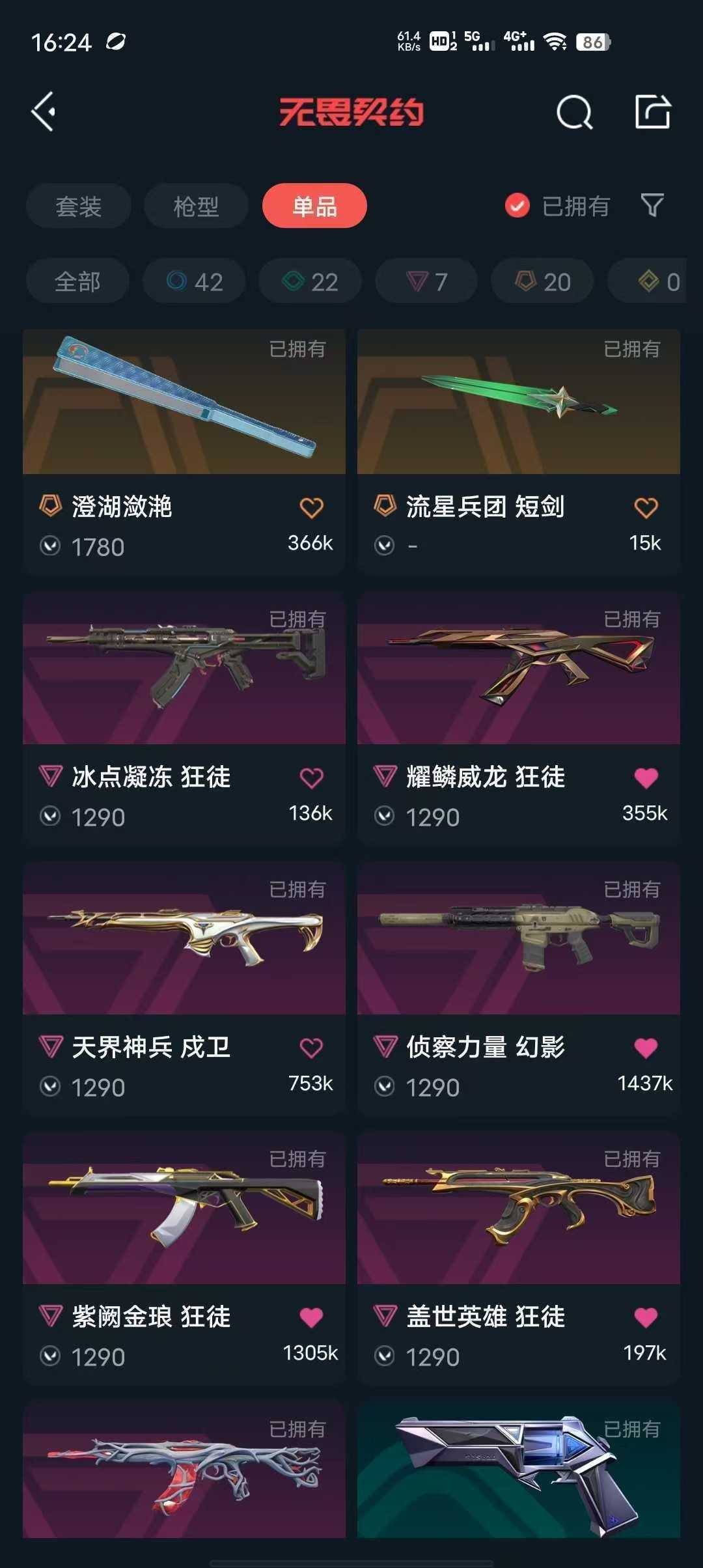Like the 流星兵团 短剑 skin
This screenshot has height=1568, width=703.
point(646,508)
